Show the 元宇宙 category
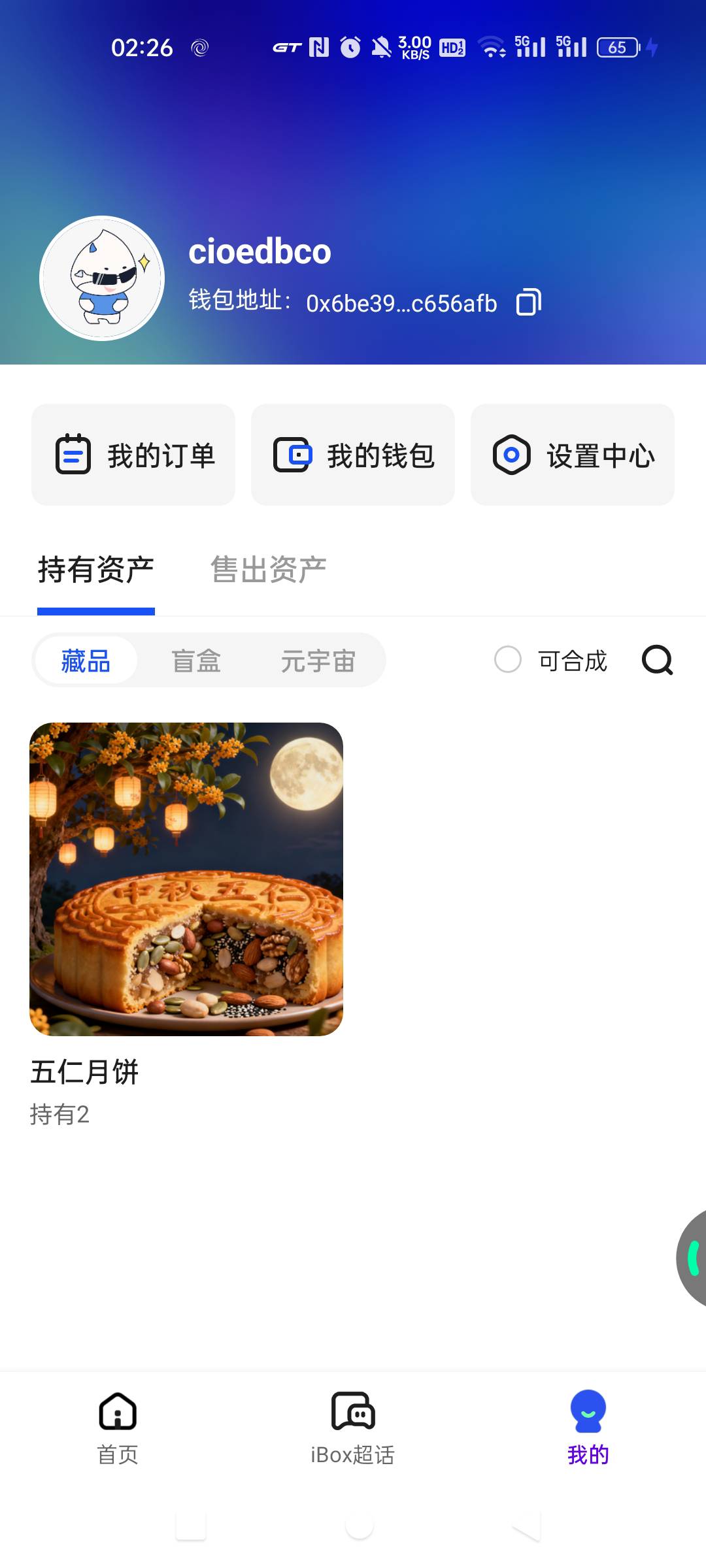This screenshot has height=1568, width=706. coord(318,661)
